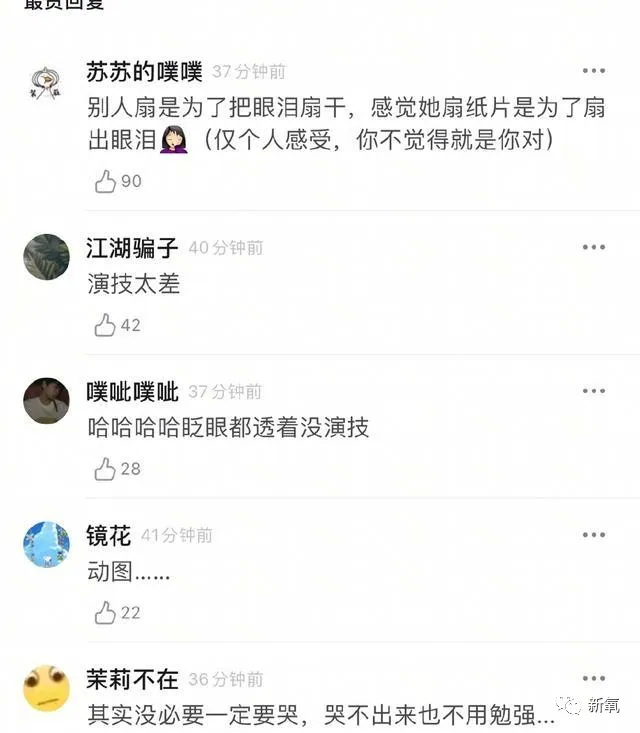Visit 镜花's profile from avatar

(46, 545)
